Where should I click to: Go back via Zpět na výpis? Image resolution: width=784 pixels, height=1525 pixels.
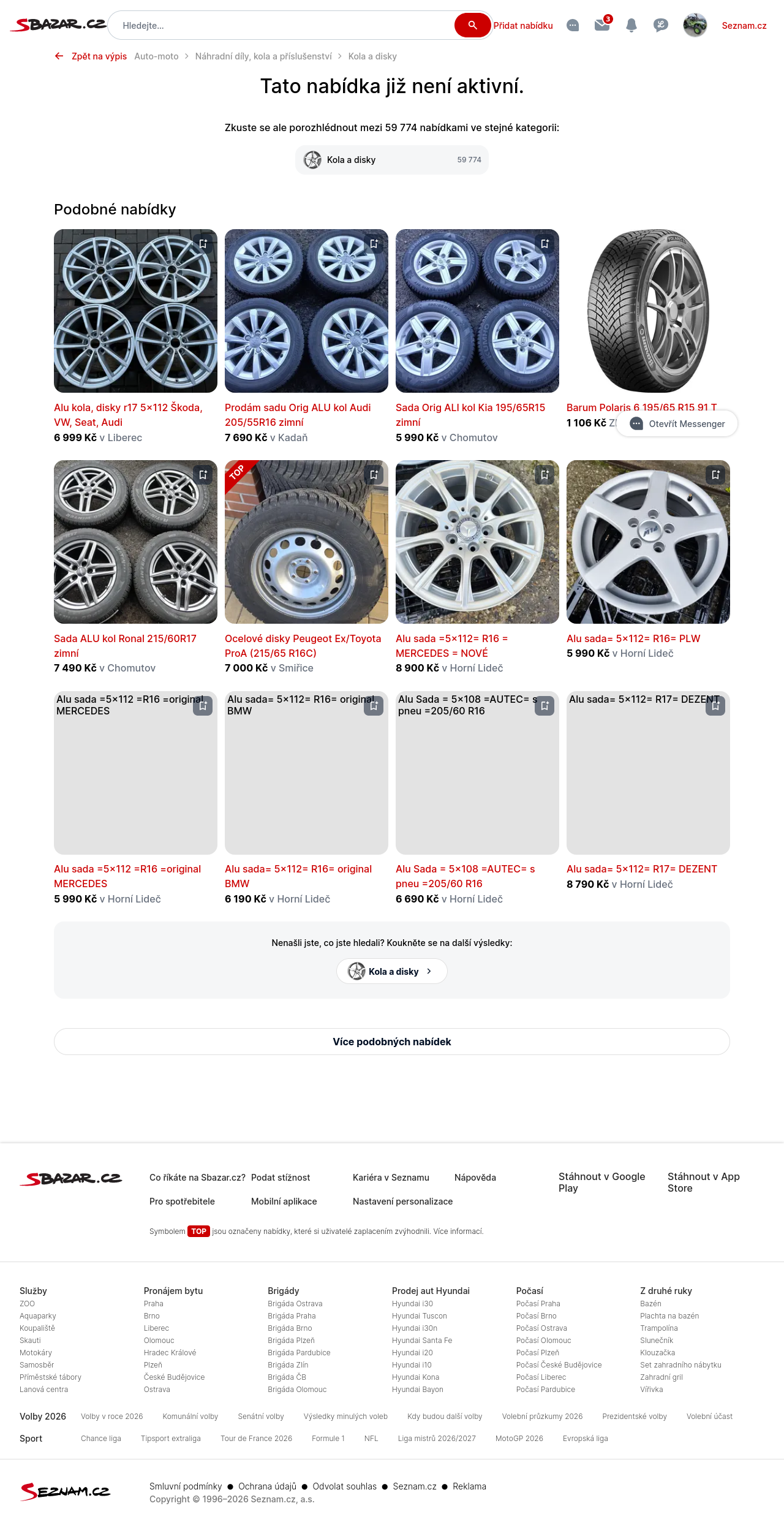coord(91,56)
